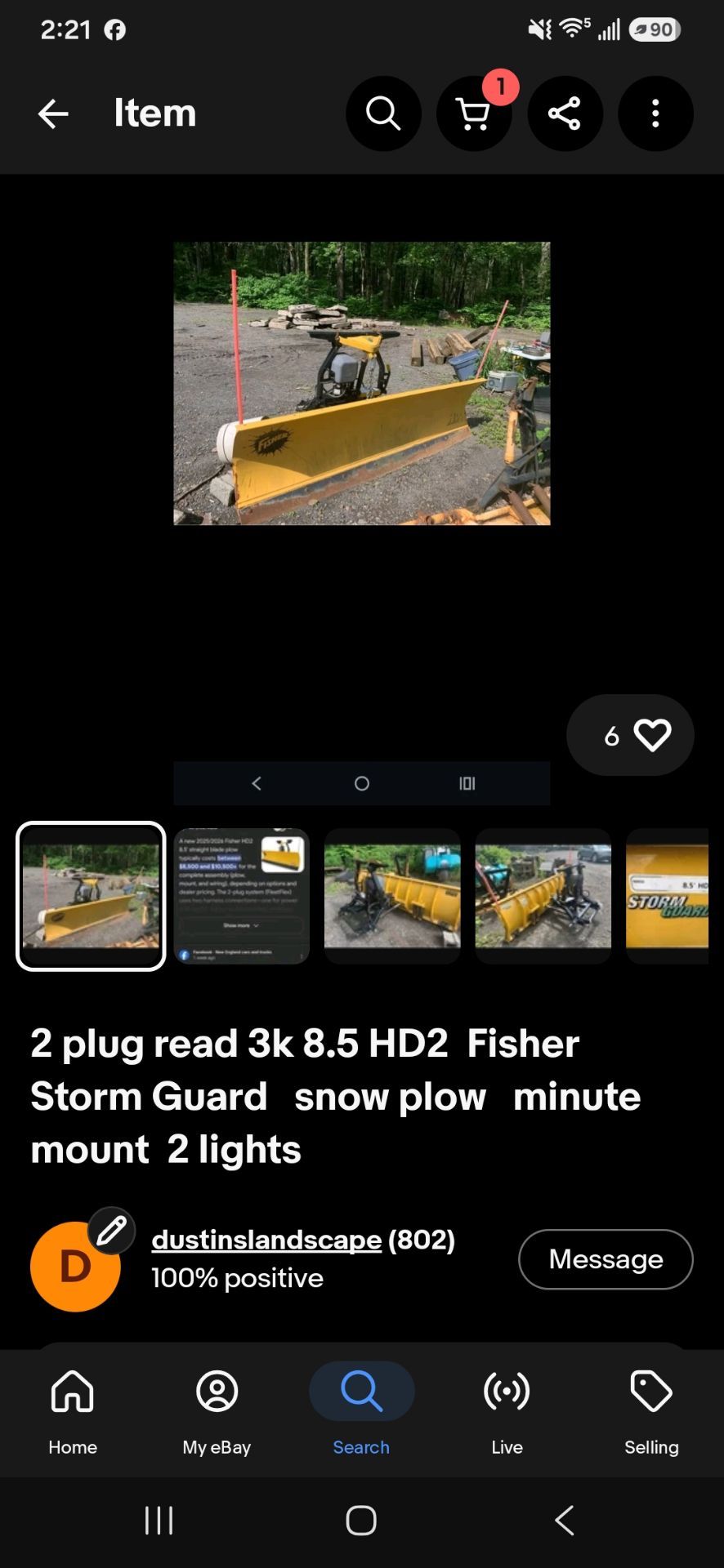View the third plow photo thumbnail

392,896
